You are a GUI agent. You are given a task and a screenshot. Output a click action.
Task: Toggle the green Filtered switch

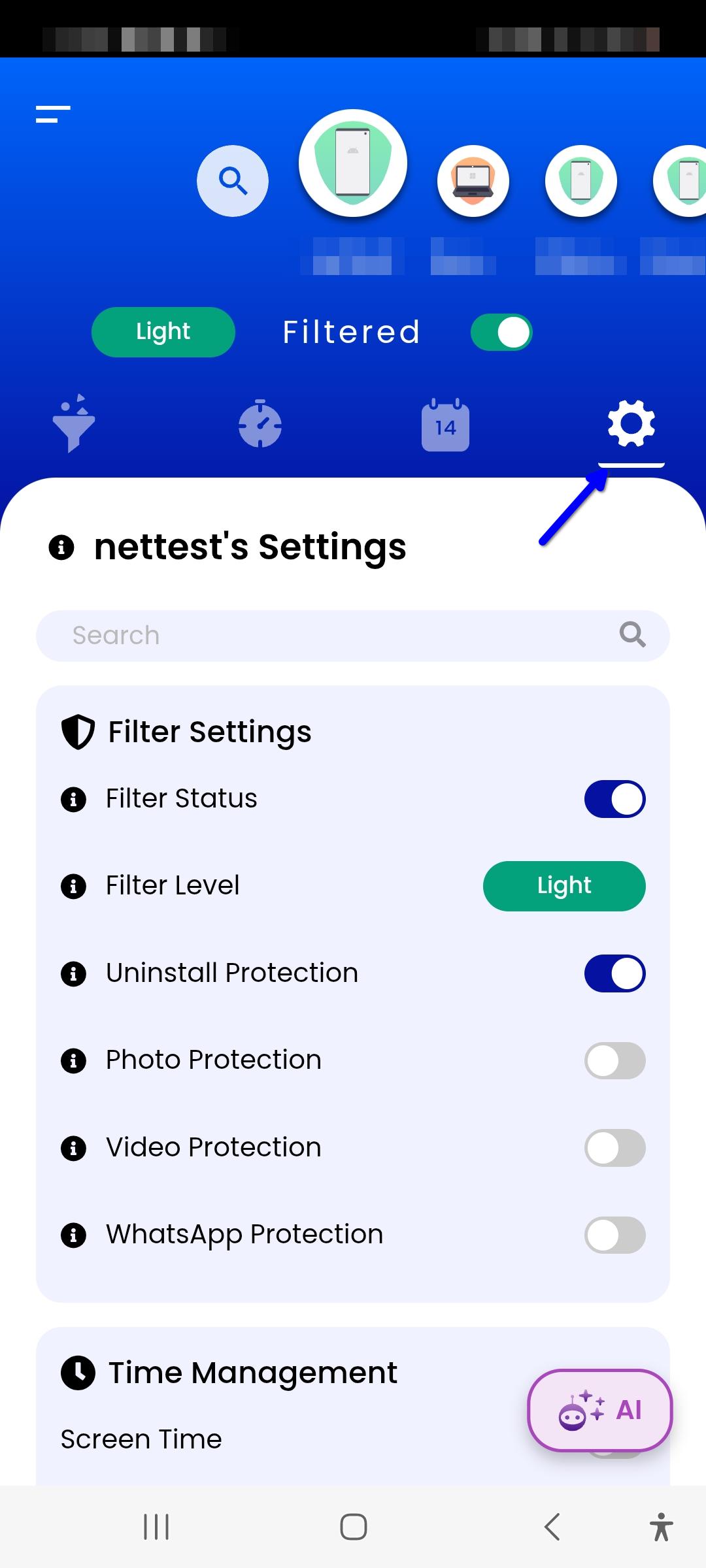501,333
